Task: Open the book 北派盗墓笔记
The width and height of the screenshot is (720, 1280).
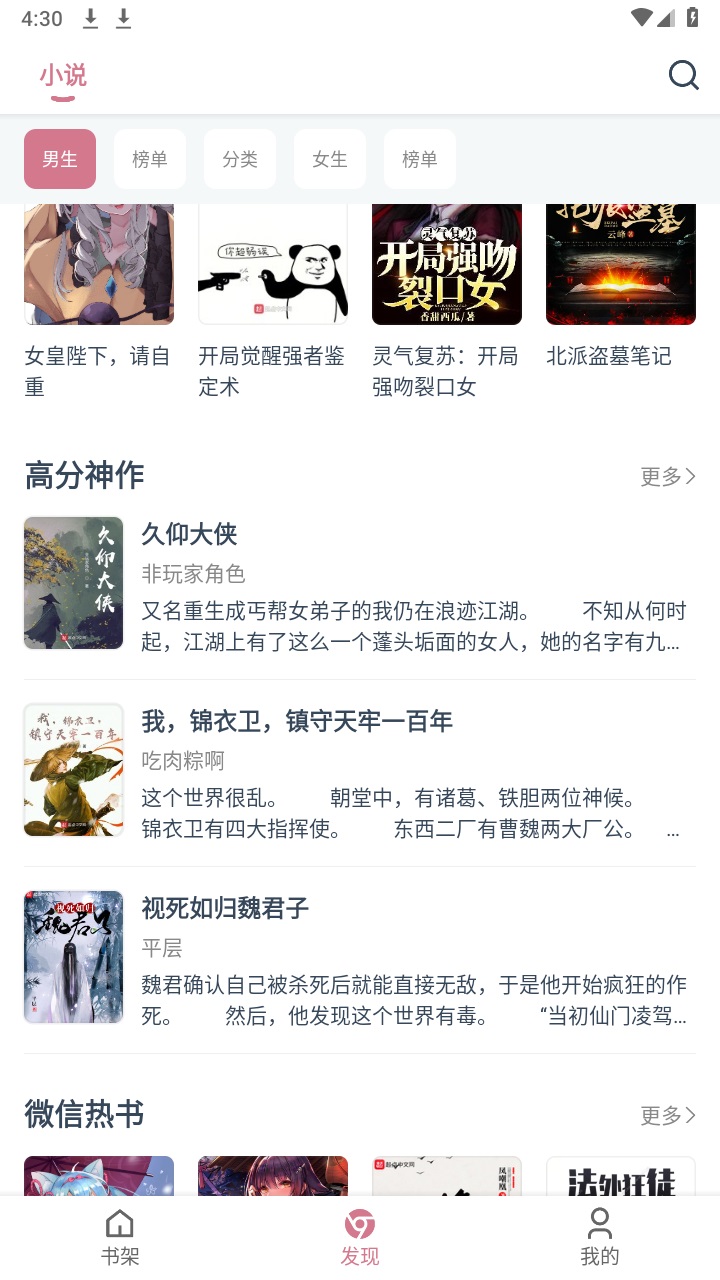Action: (620, 300)
